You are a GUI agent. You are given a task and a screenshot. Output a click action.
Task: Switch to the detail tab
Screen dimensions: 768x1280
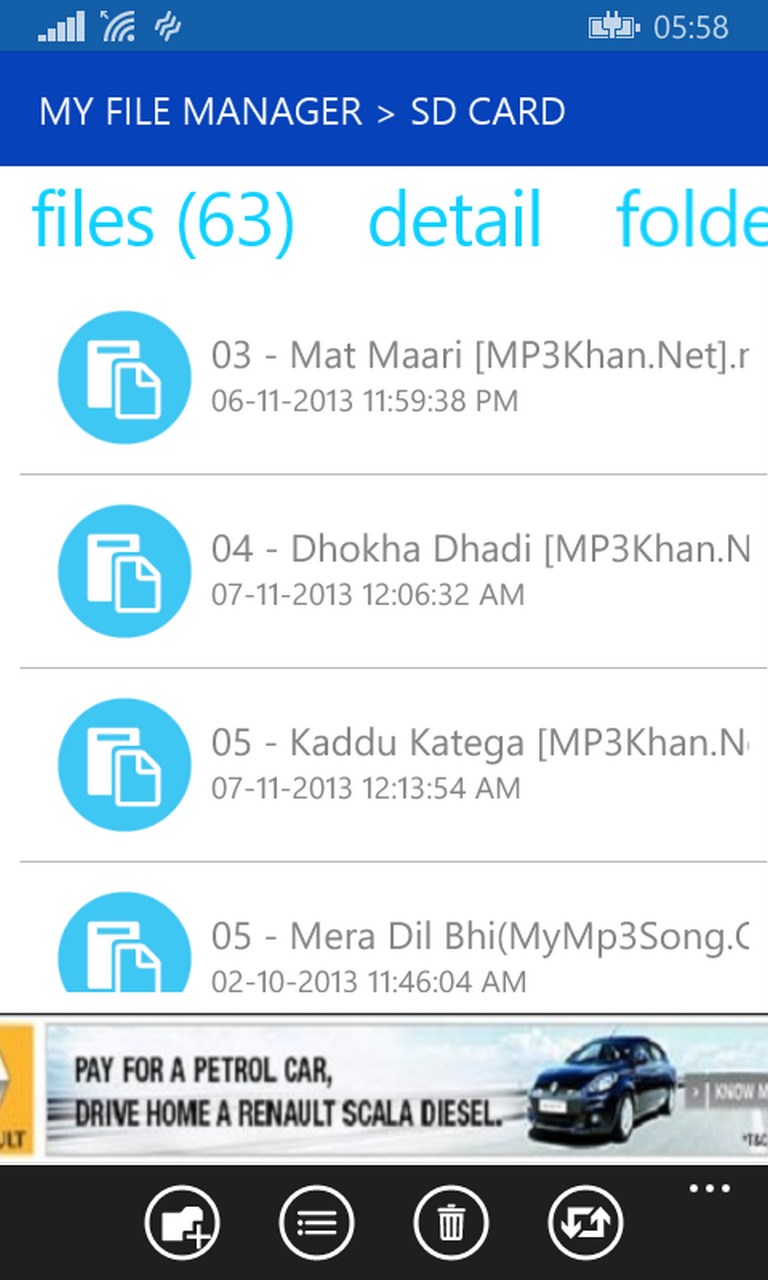click(x=455, y=219)
